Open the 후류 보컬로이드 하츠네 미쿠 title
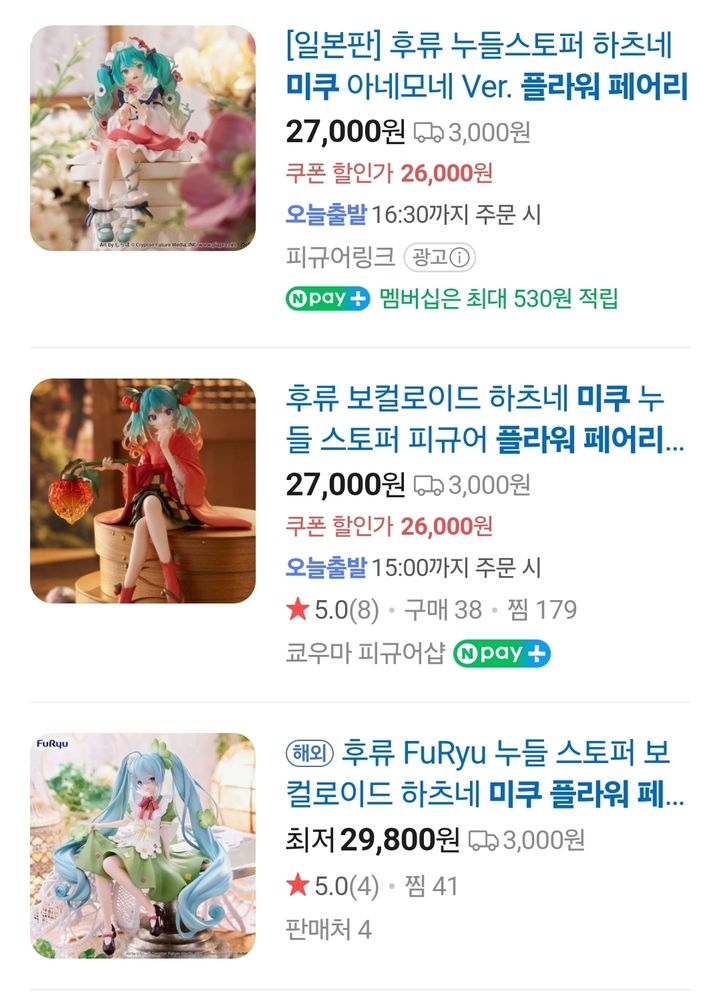721x1000 pixels. tap(486, 420)
